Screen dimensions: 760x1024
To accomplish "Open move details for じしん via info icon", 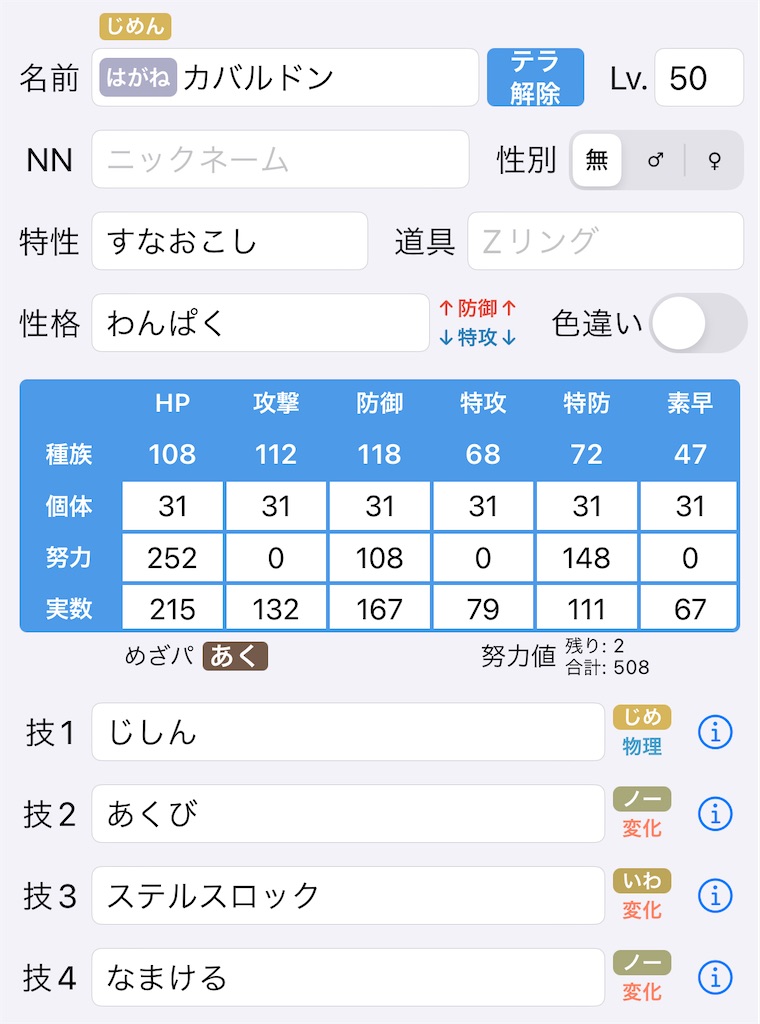I will (x=714, y=731).
